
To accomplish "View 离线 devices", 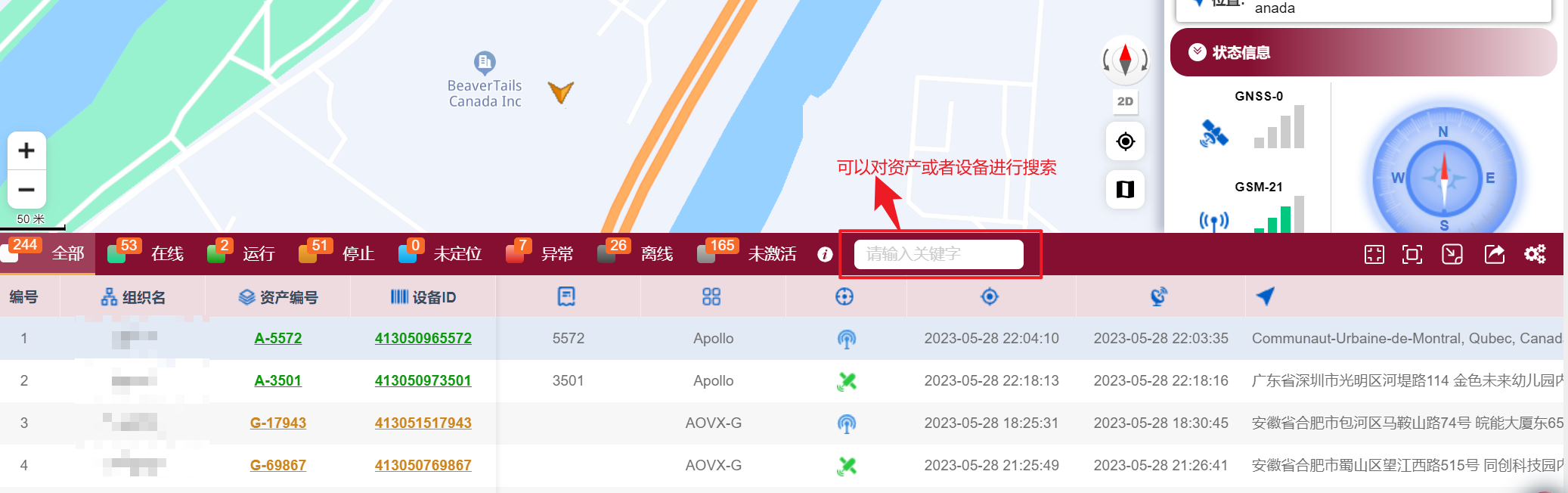I will [656, 254].
